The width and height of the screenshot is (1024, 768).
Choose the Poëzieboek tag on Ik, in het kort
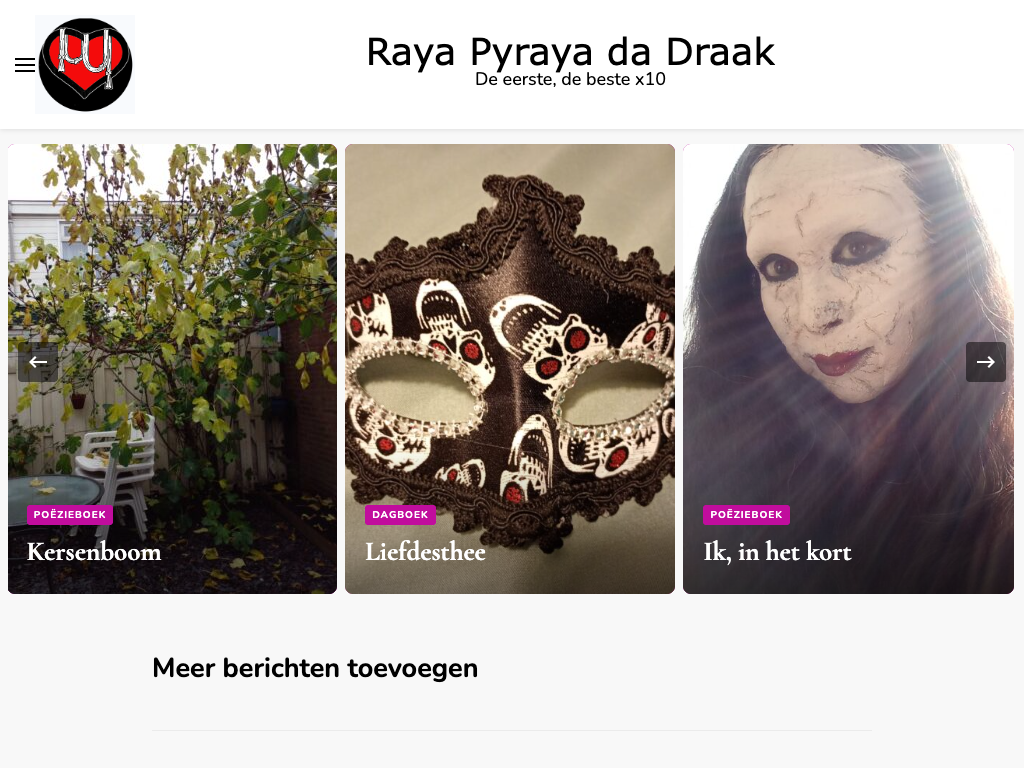coord(746,515)
